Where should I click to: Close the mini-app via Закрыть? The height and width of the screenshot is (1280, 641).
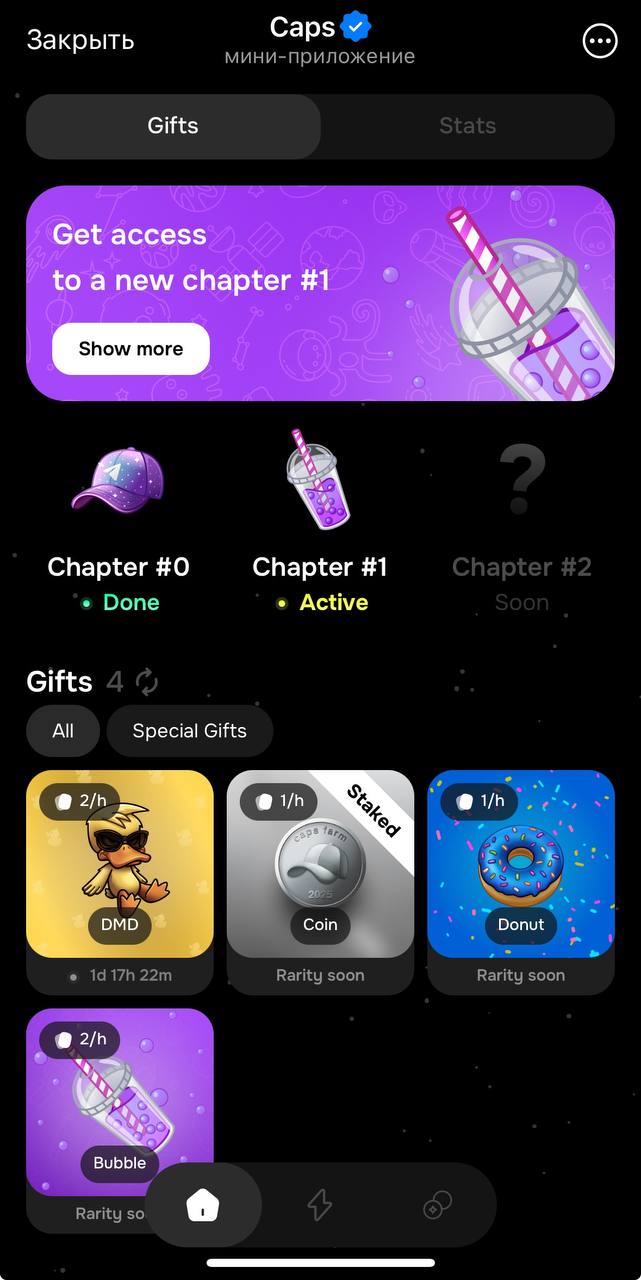[x=80, y=40]
